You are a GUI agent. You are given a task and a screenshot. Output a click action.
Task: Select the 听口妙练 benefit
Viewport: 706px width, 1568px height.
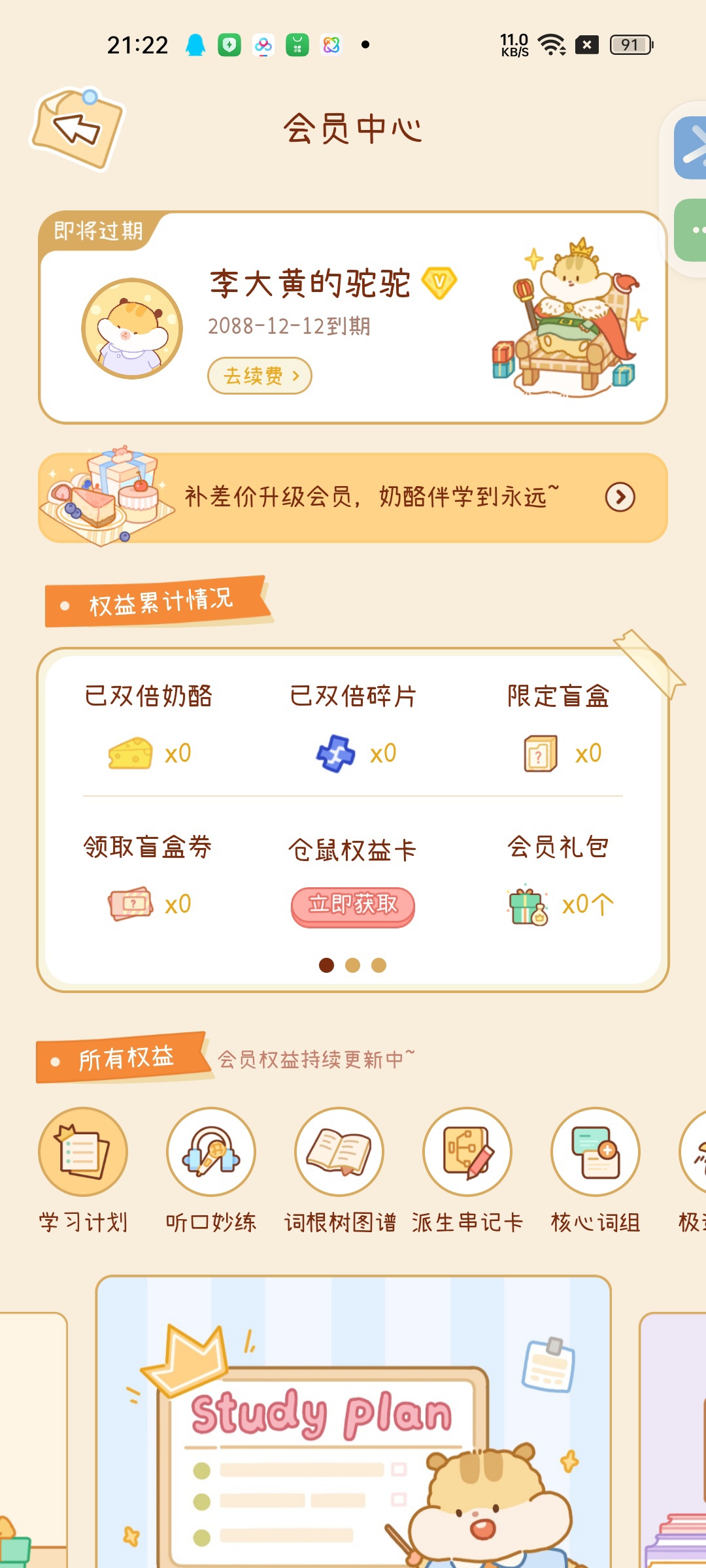pyautogui.click(x=211, y=1152)
